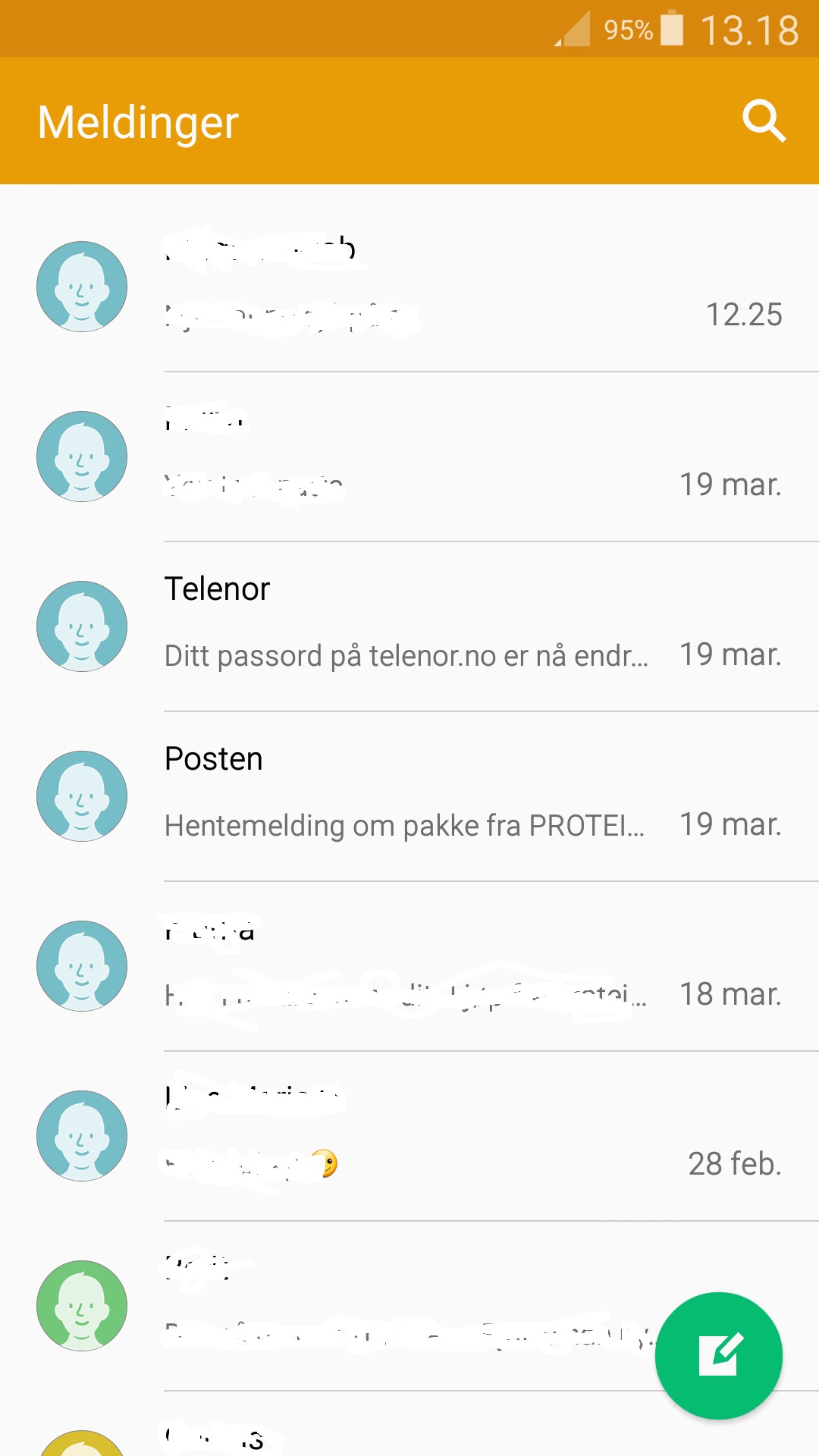Open the search magnifier in Meldinger
The height and width of the screenshot is (1456, 819).
(x=764, y=121)
